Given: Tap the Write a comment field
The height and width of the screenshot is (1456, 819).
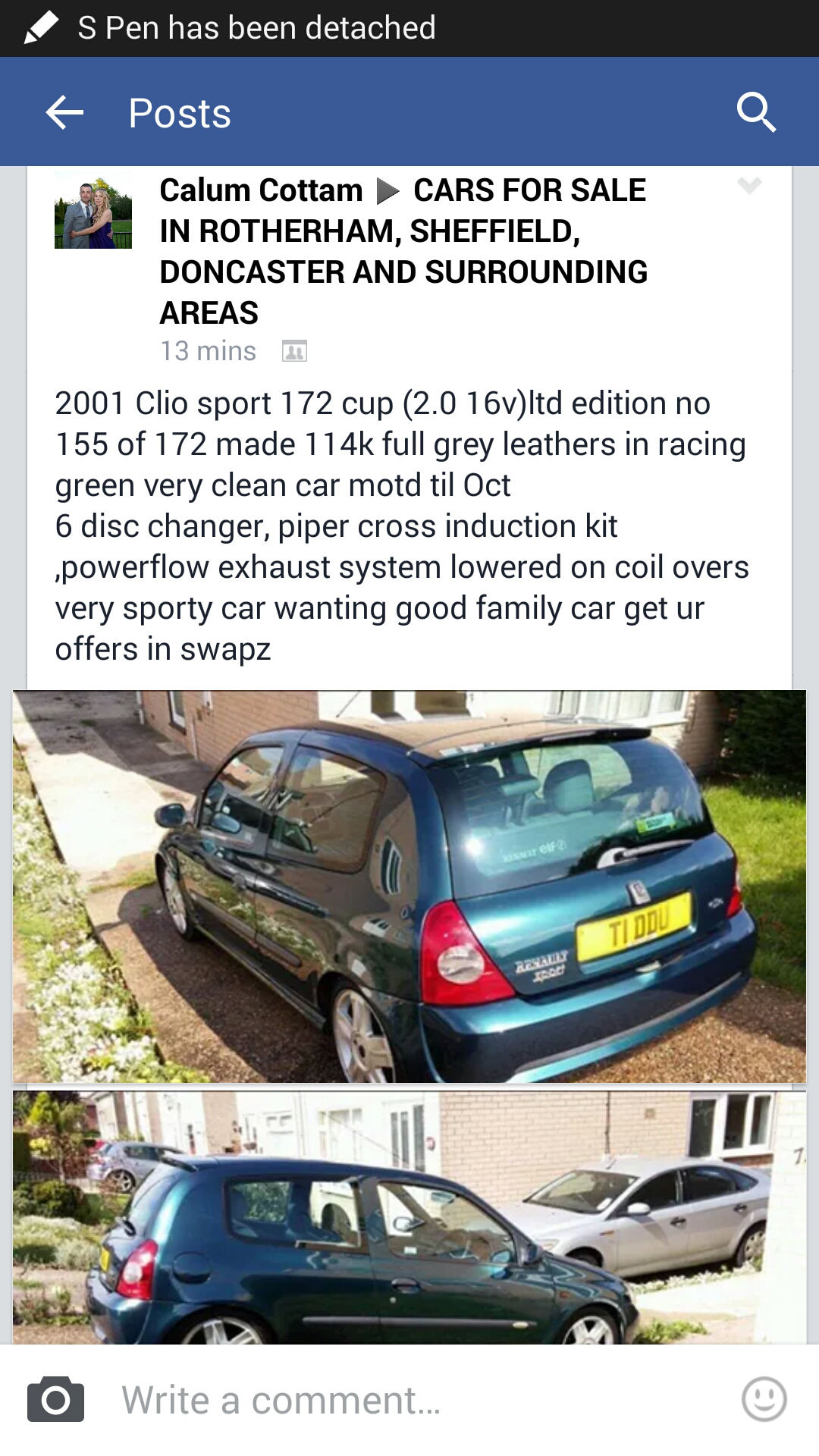Looking at the screenshot, I should [409, 1400].
